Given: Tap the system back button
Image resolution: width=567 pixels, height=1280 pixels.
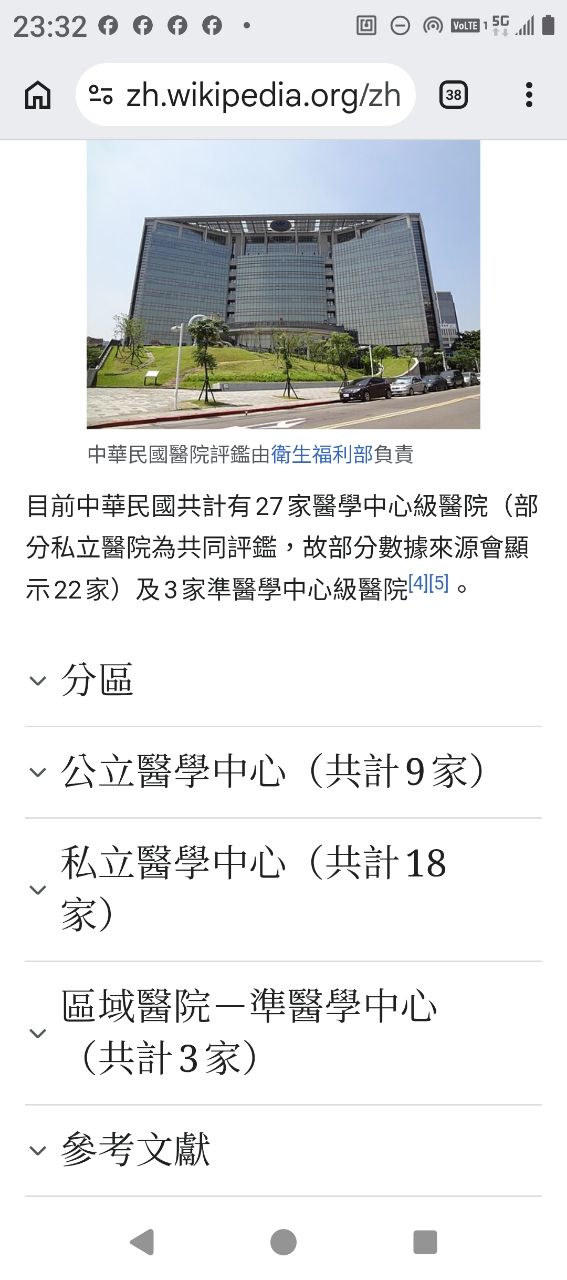Looking at the screenshot, I should [x=142, y=1242].
